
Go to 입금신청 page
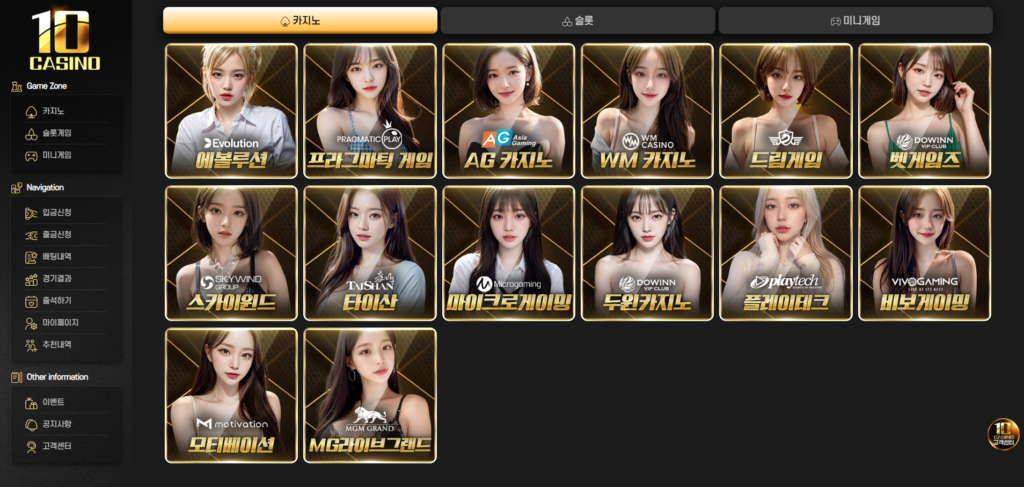pos(57,212)
